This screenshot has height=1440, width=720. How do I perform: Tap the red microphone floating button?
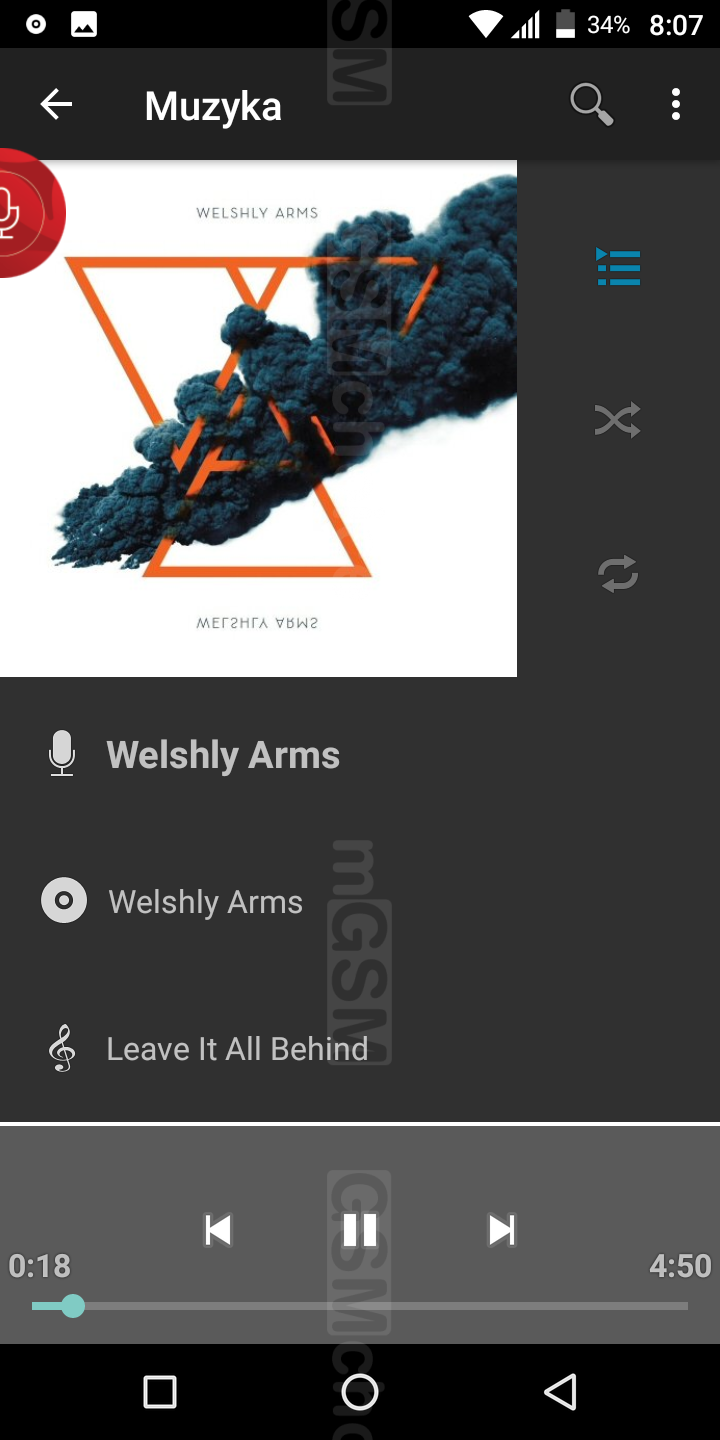[20, 212]
